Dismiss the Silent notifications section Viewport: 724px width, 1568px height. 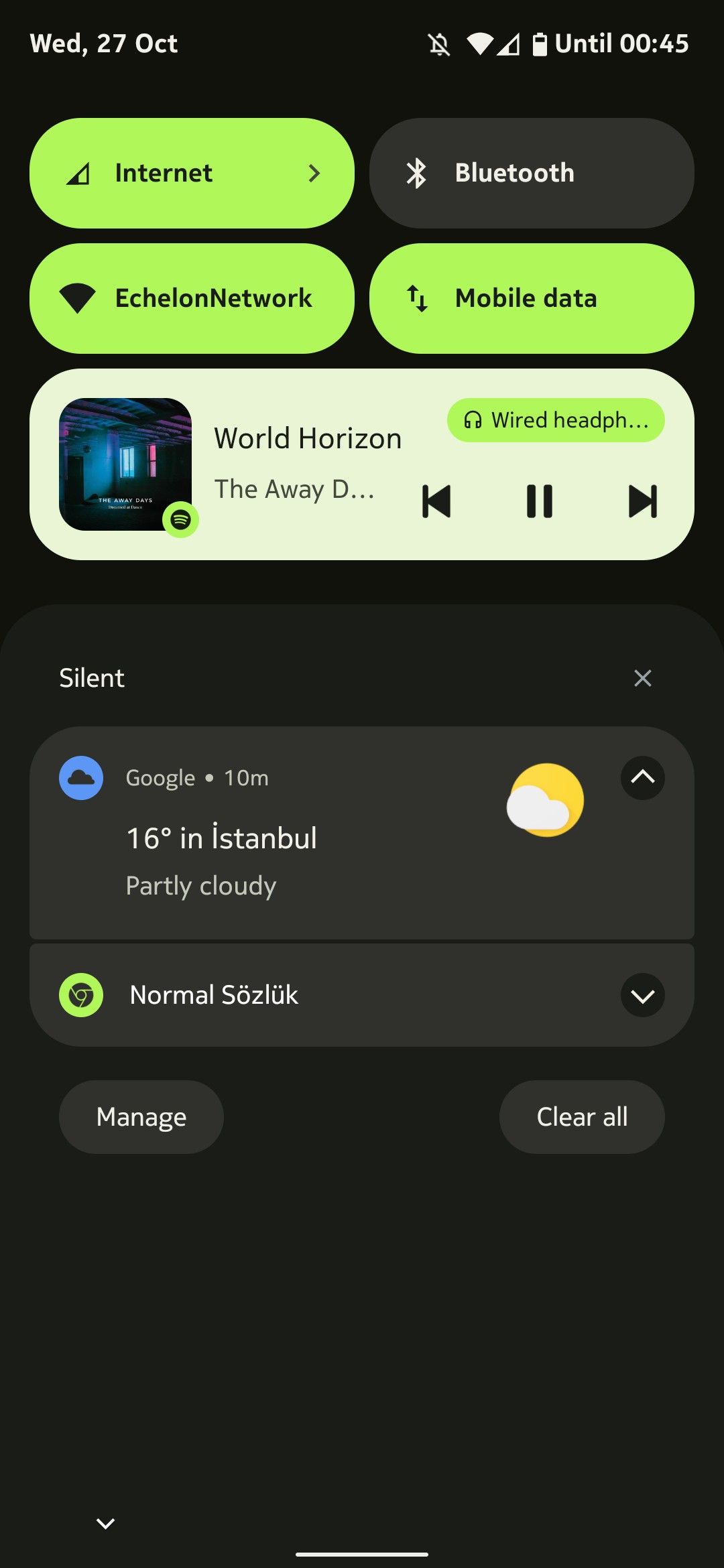tap(643, 678)
